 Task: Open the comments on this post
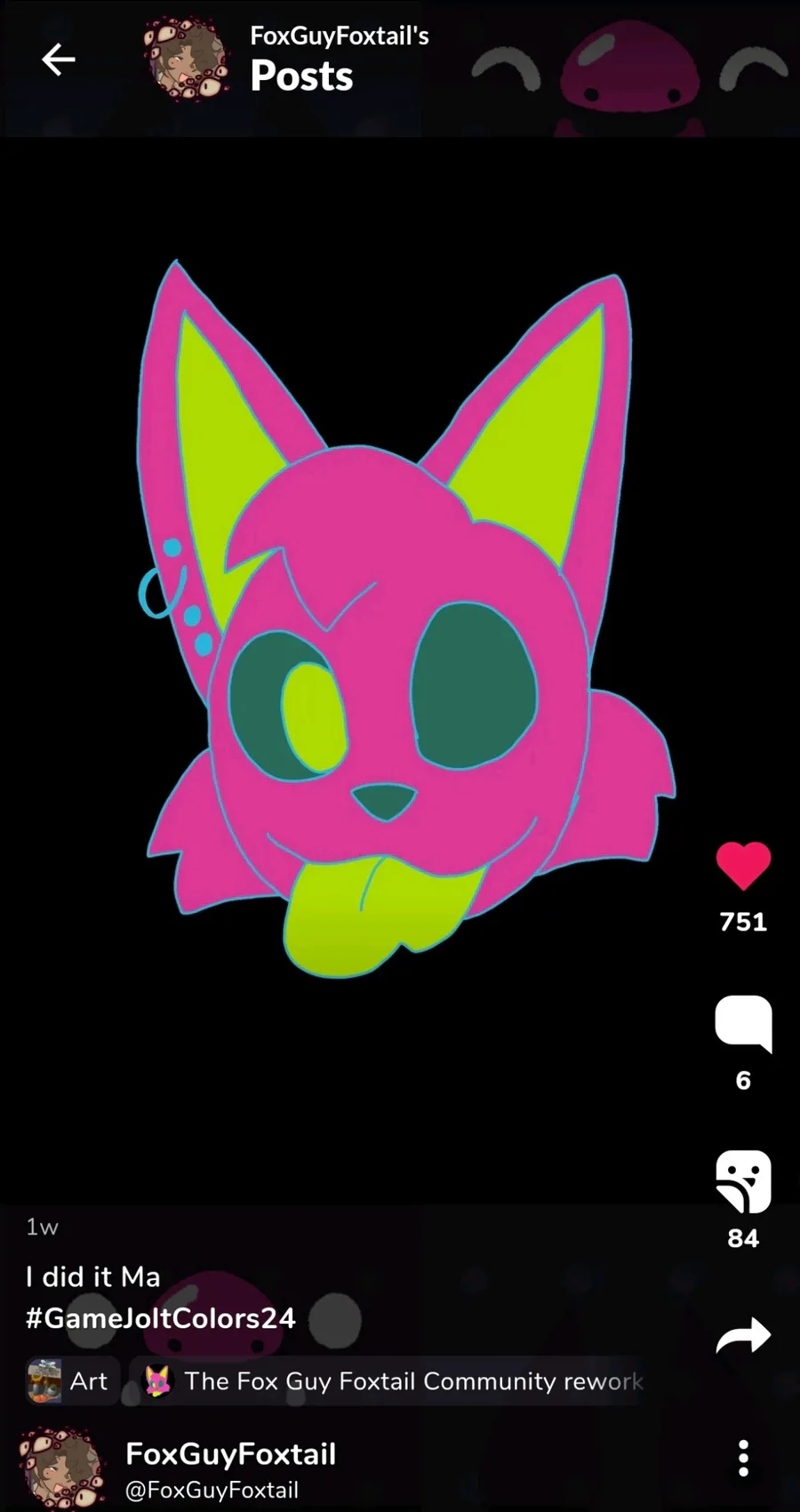coord(743,1024)
